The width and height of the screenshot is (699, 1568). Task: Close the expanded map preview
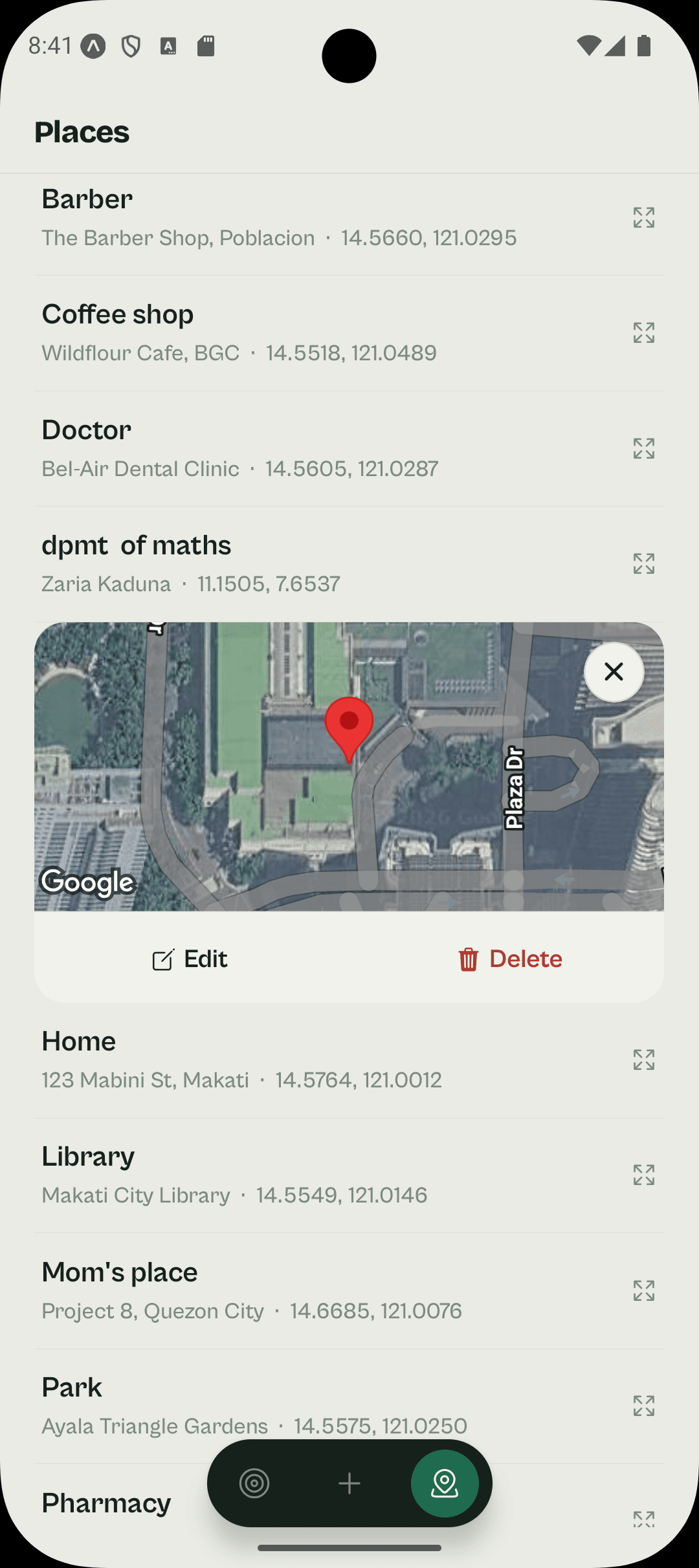point(614,672)
